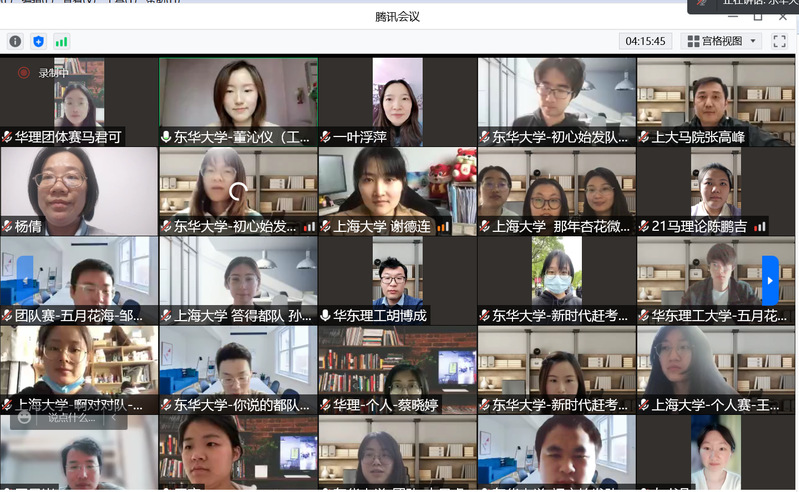Select video tile of 上海大学 谢德连
The width and height of the screenshot is (799, 492).
point(397,190)
